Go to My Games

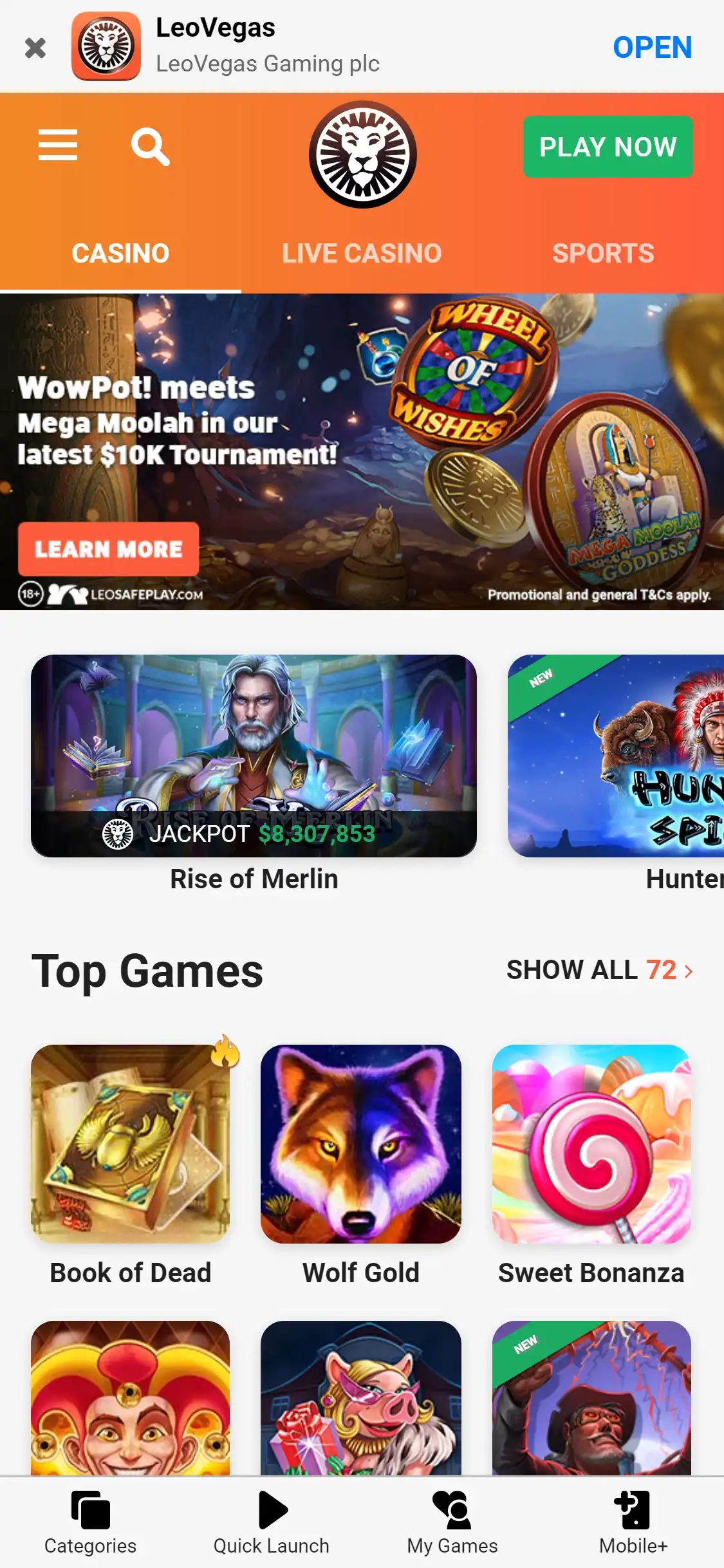pyautogui.click(x=452, y=1523)
